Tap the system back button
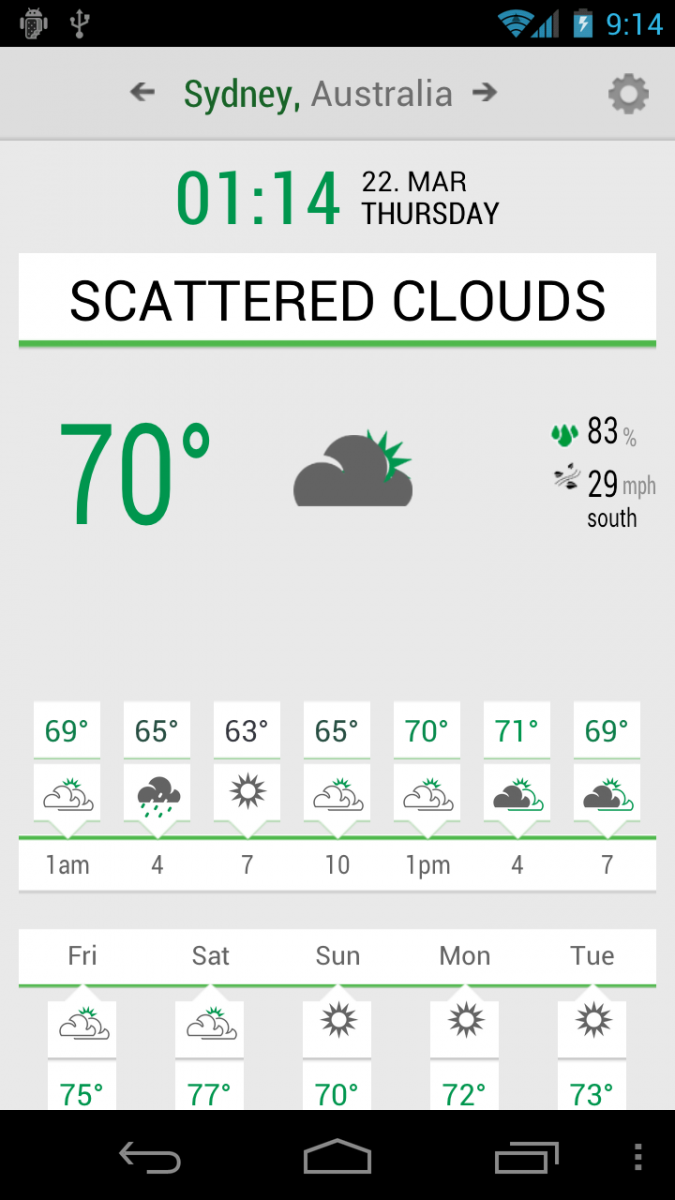The width and height of the screenshot is (675, 1200). [150, 1157]
